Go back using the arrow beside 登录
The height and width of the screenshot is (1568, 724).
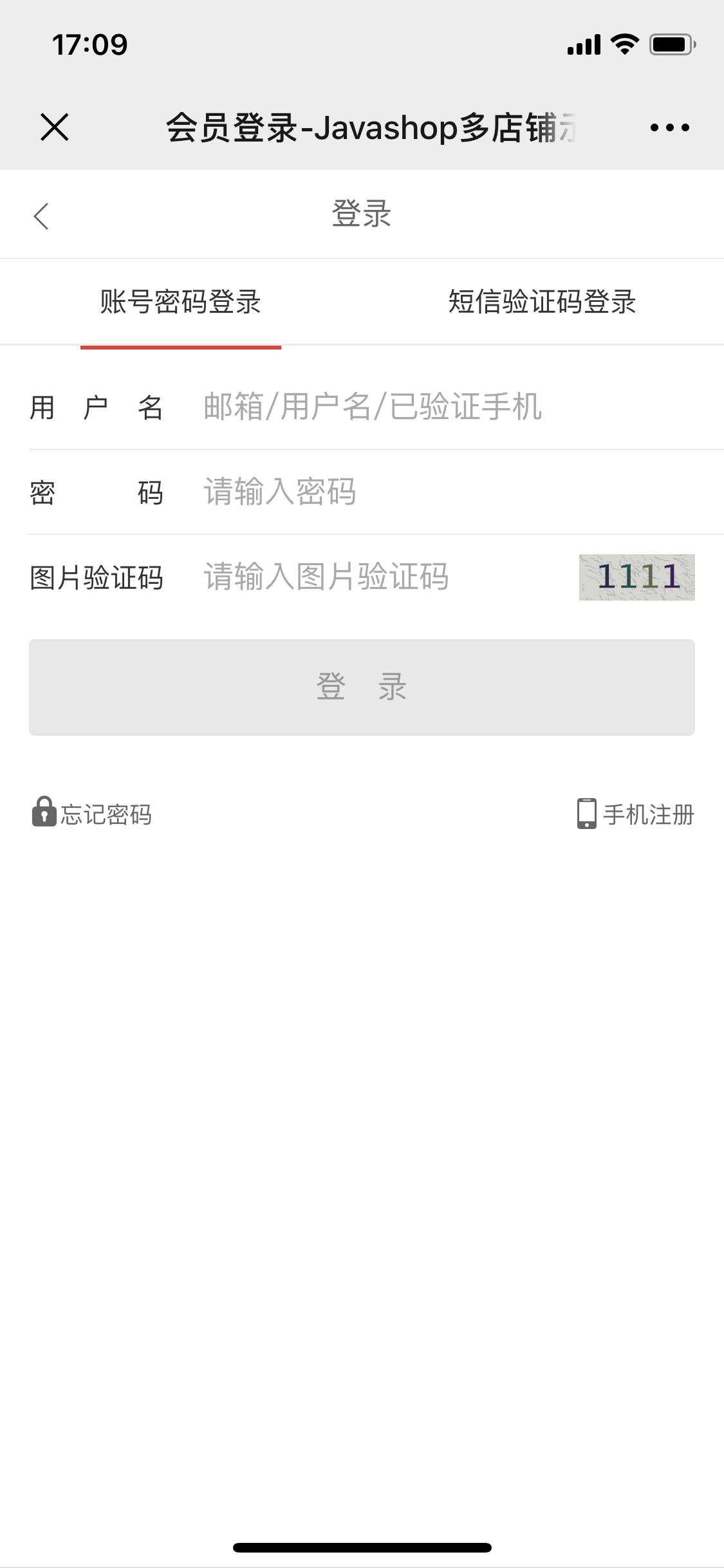click(42, 216)
